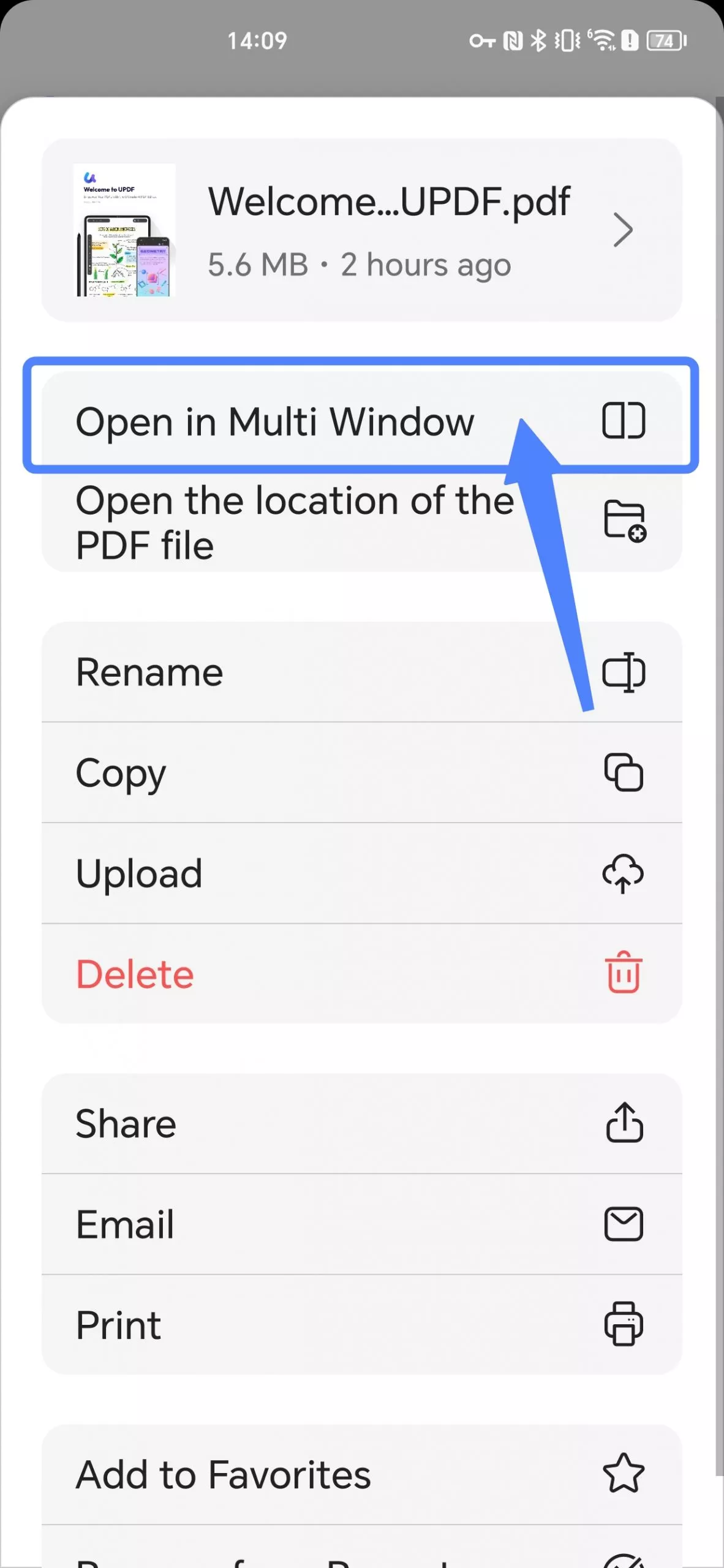The image size is (724, 1568).
Task: Click the cloud Upload icon
Action: (624, 873)
